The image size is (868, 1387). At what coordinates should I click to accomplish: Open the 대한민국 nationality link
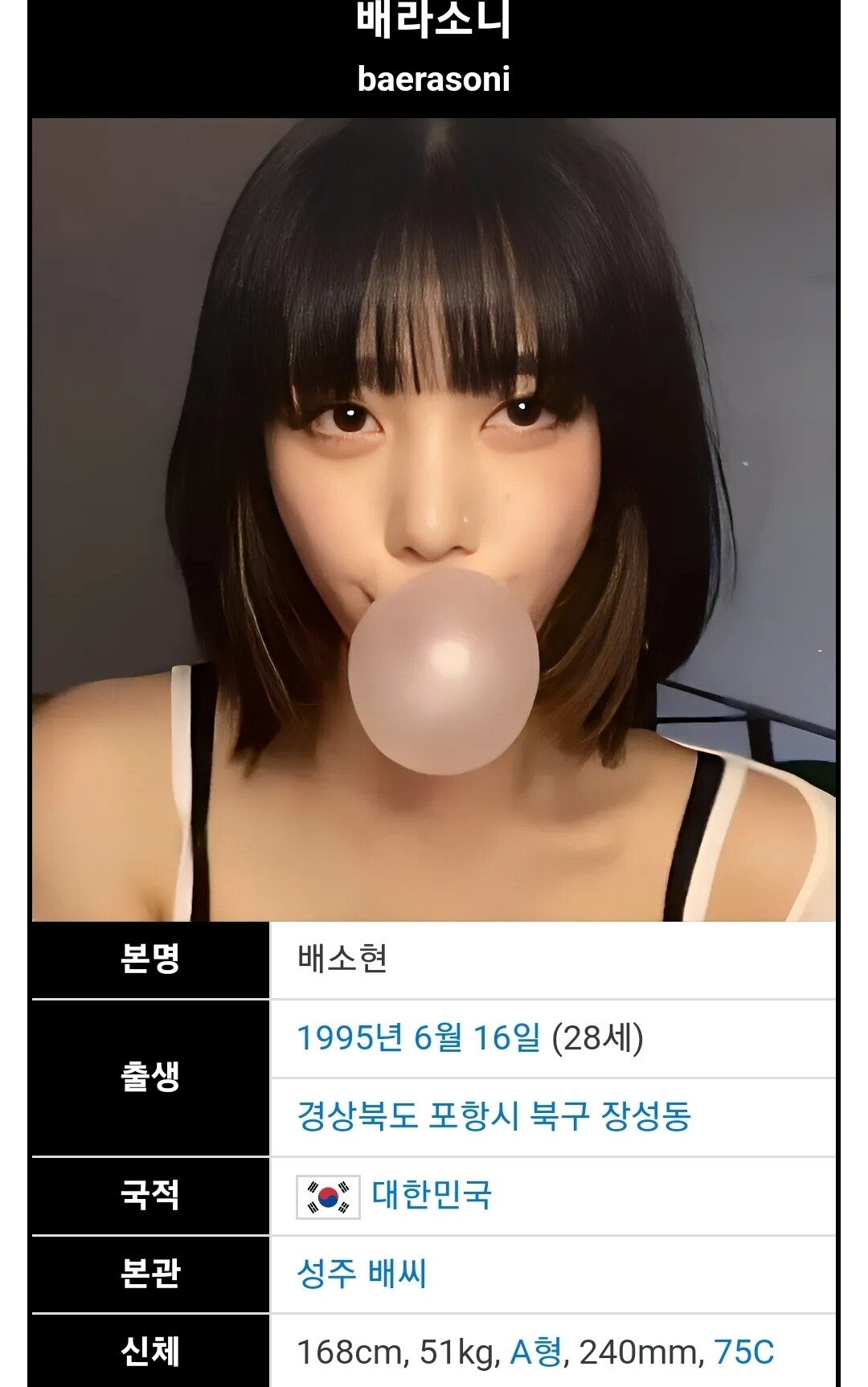pyautogui.click(x=432, y=1195)
